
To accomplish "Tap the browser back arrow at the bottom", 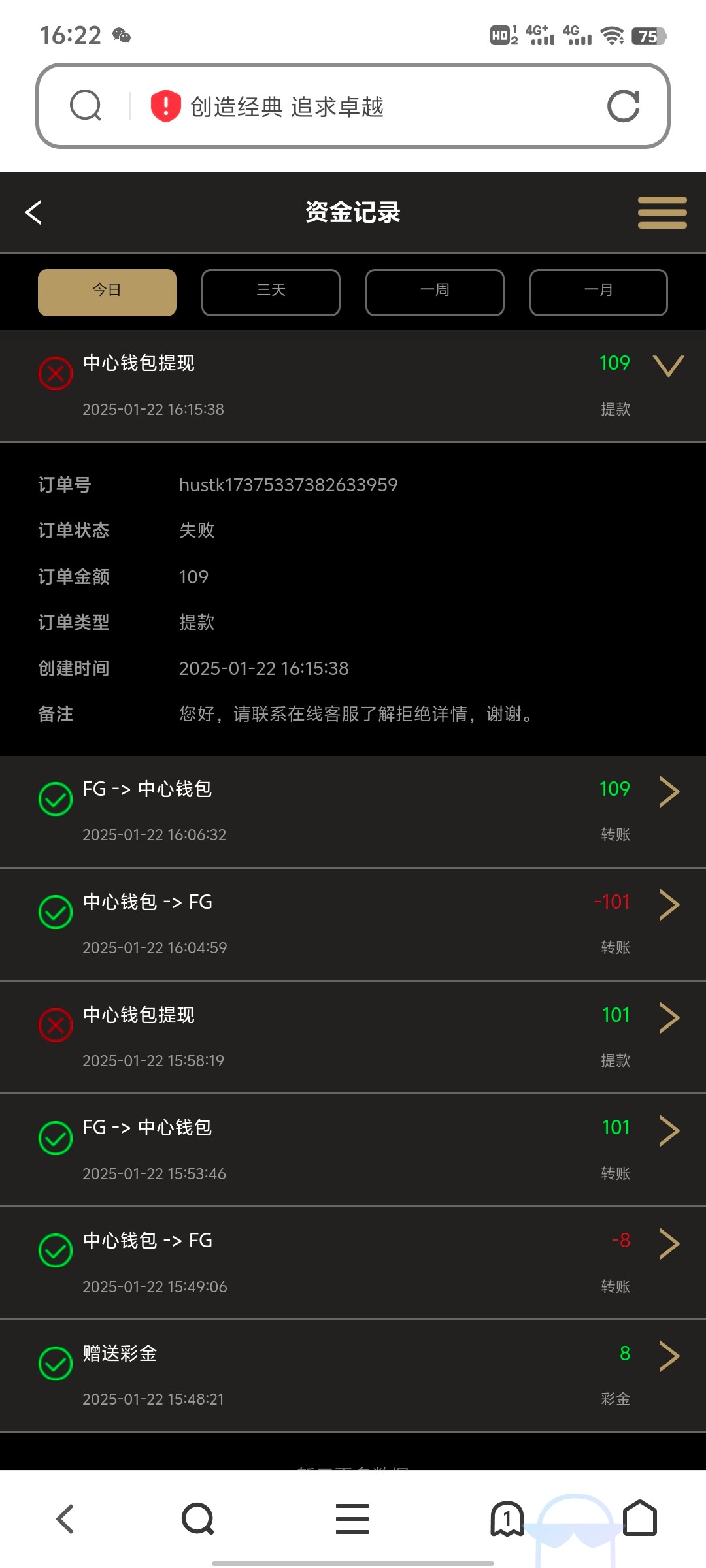I will pos(65,1518).
